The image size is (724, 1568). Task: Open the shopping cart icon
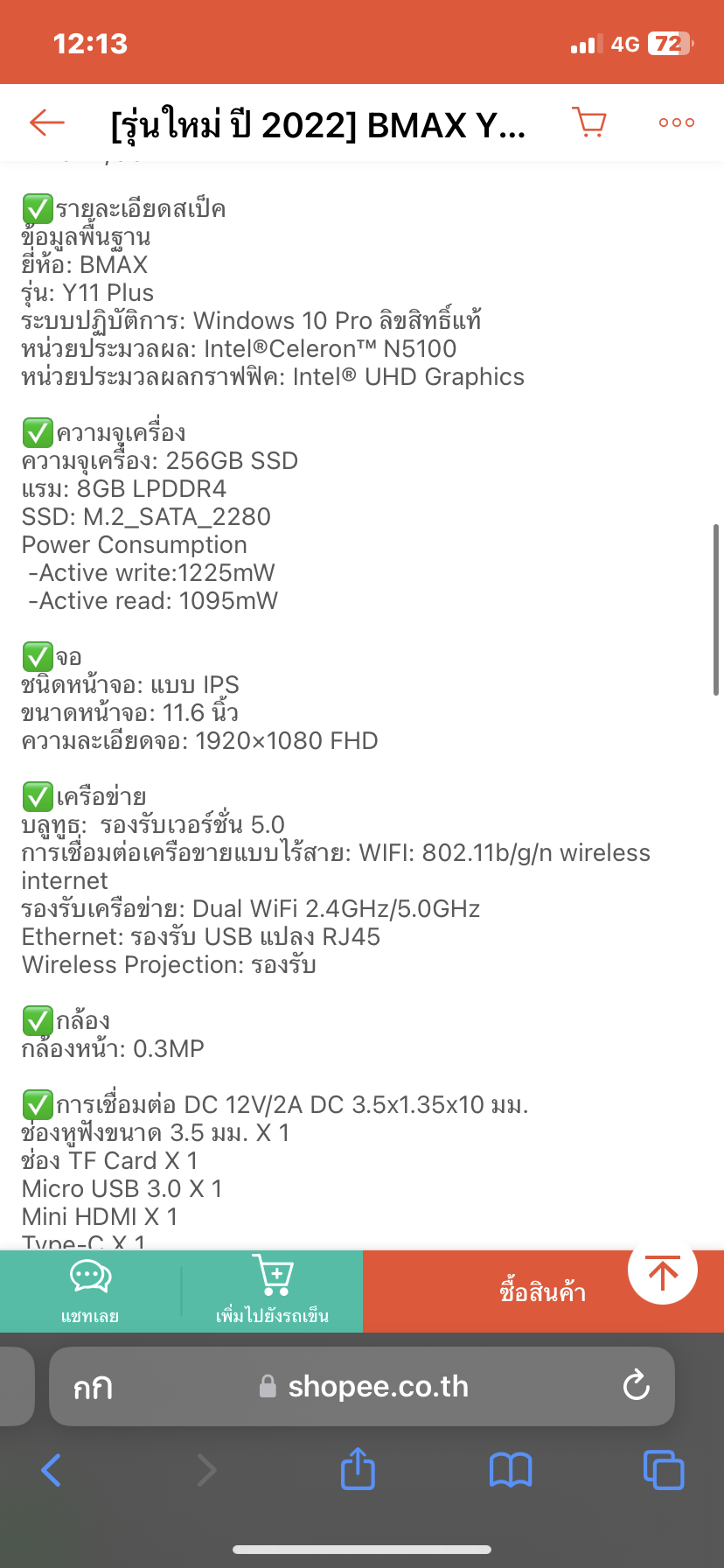point(589,122)
